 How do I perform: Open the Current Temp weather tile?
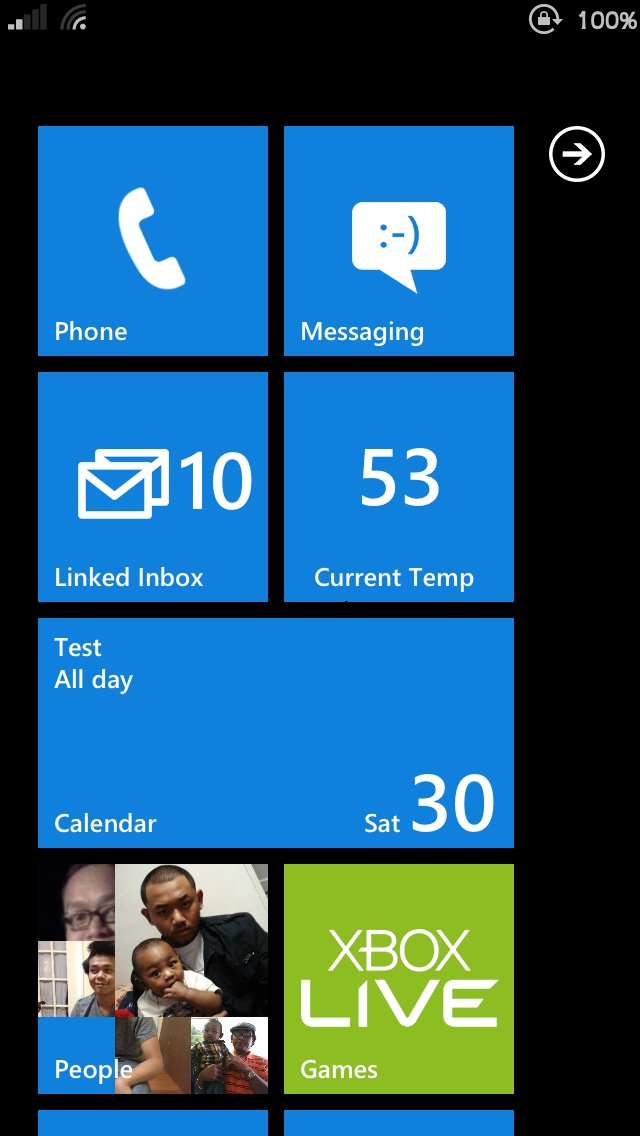tap(399, 487)
